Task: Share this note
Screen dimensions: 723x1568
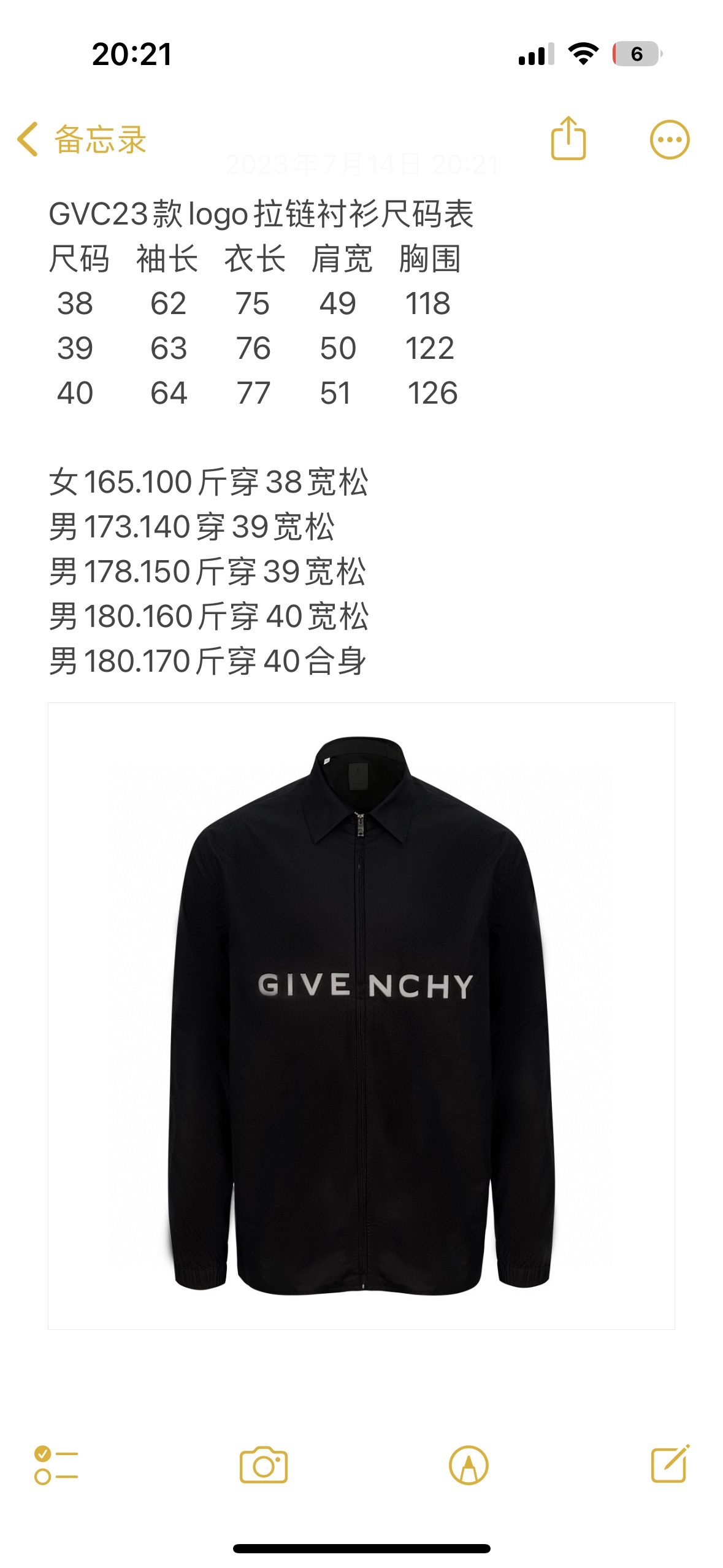Action: 568,139
